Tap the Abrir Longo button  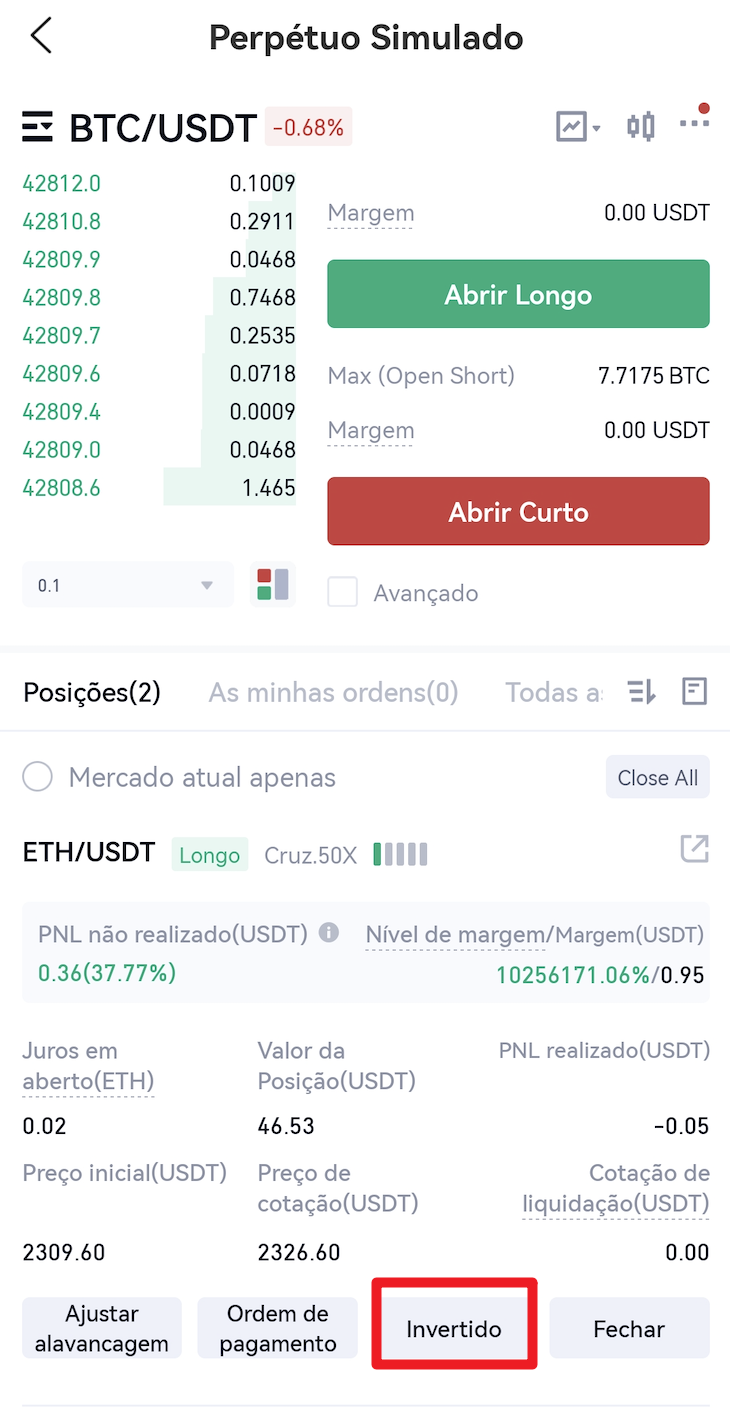(518, 295)
